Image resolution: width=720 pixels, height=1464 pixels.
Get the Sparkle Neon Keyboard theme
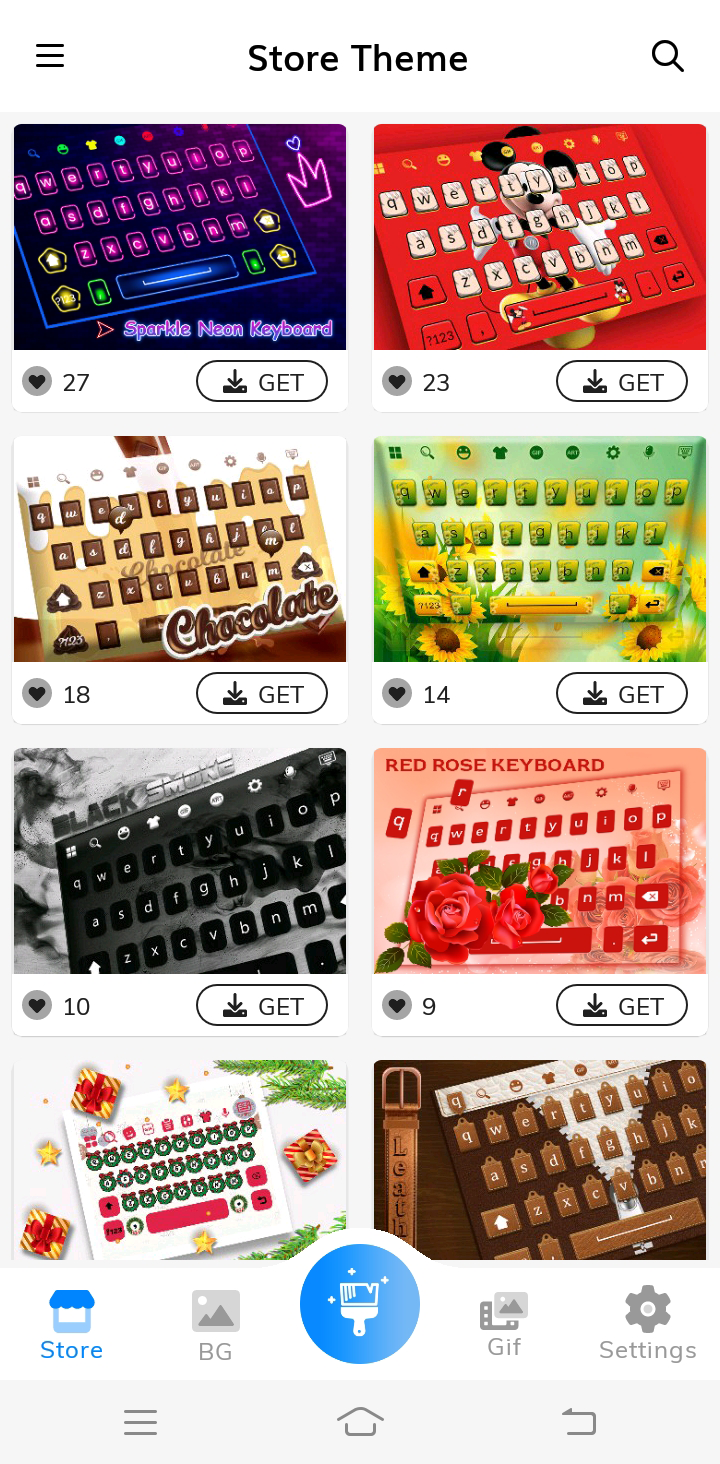262,382
